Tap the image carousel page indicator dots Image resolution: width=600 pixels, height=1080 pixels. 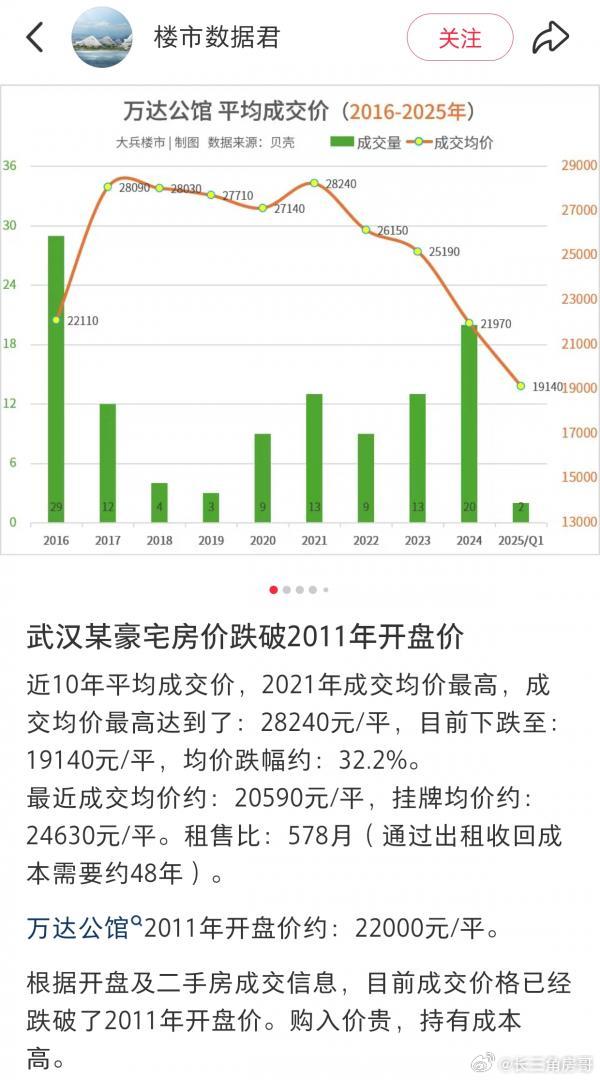point(299,590)
